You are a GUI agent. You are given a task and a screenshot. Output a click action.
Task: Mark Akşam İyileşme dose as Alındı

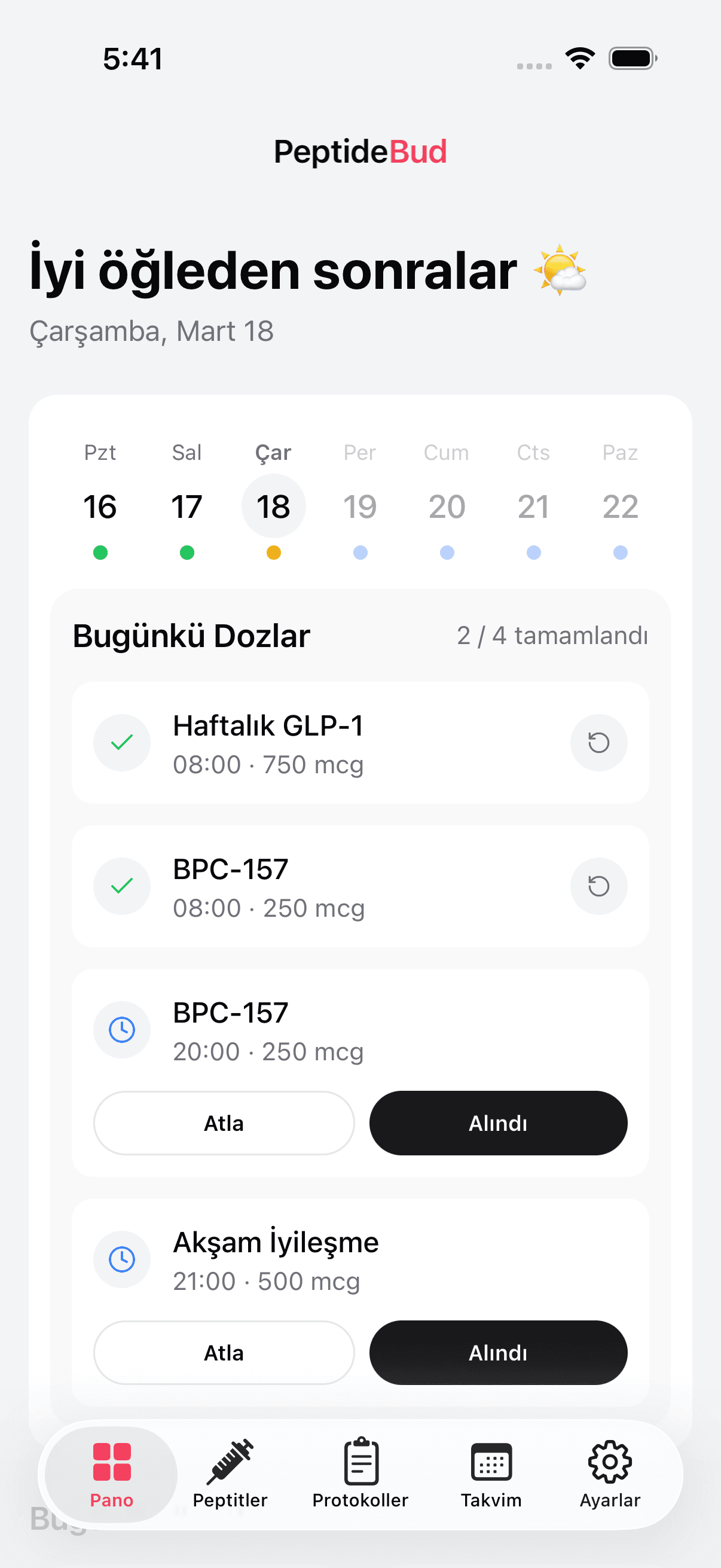pos(499,1353)
